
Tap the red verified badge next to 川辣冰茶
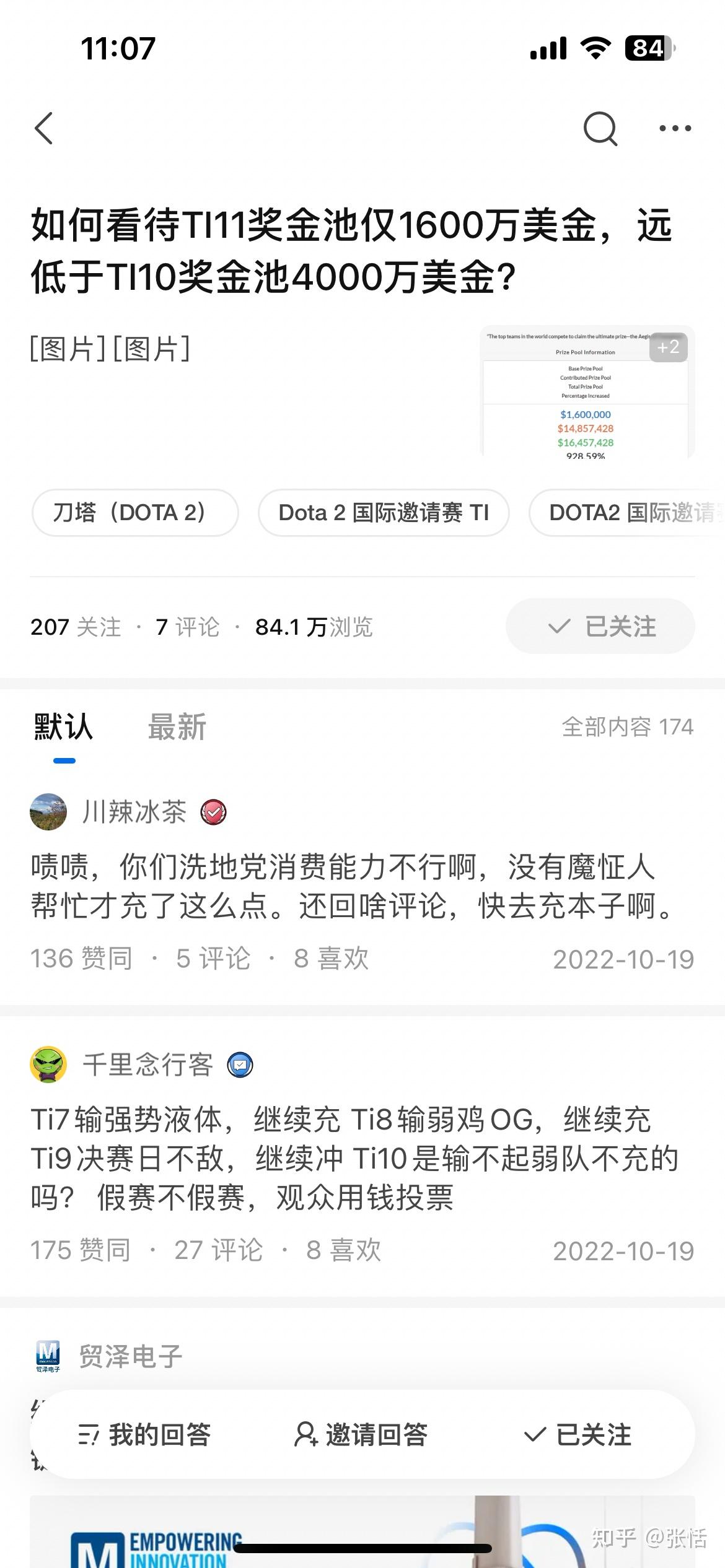coord(214,812)
